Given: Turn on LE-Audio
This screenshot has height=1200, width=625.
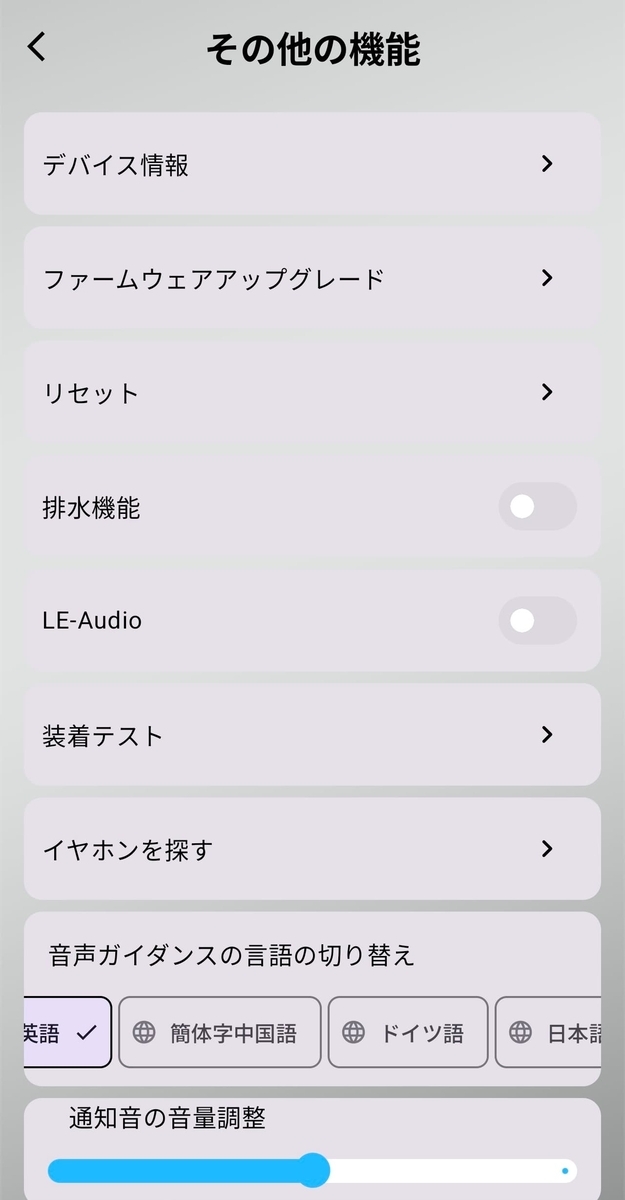Looking at the screenshot, I should click(x=537, y=621).
